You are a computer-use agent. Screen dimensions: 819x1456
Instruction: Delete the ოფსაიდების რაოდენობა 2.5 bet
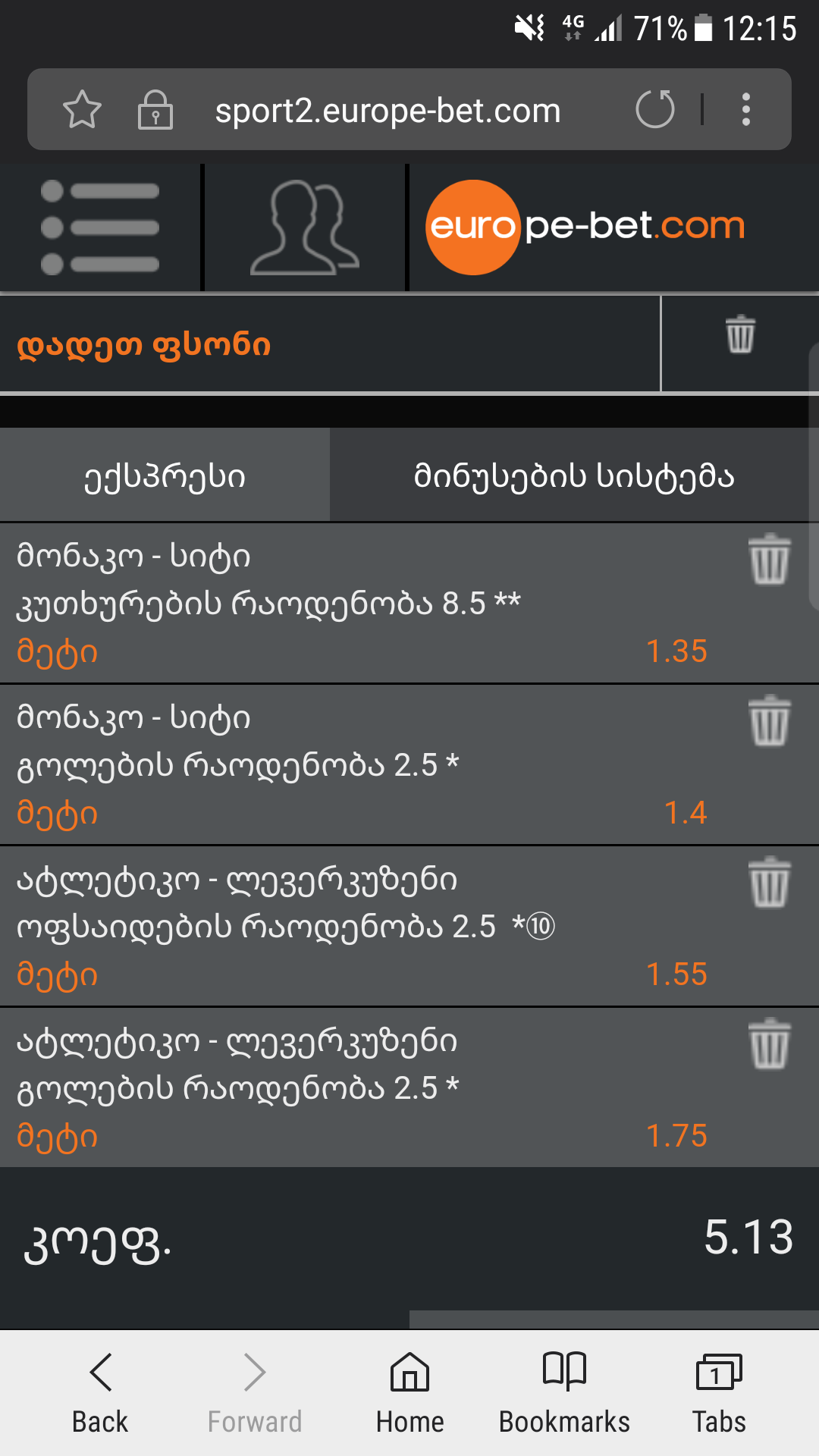(x=769, y=883)
